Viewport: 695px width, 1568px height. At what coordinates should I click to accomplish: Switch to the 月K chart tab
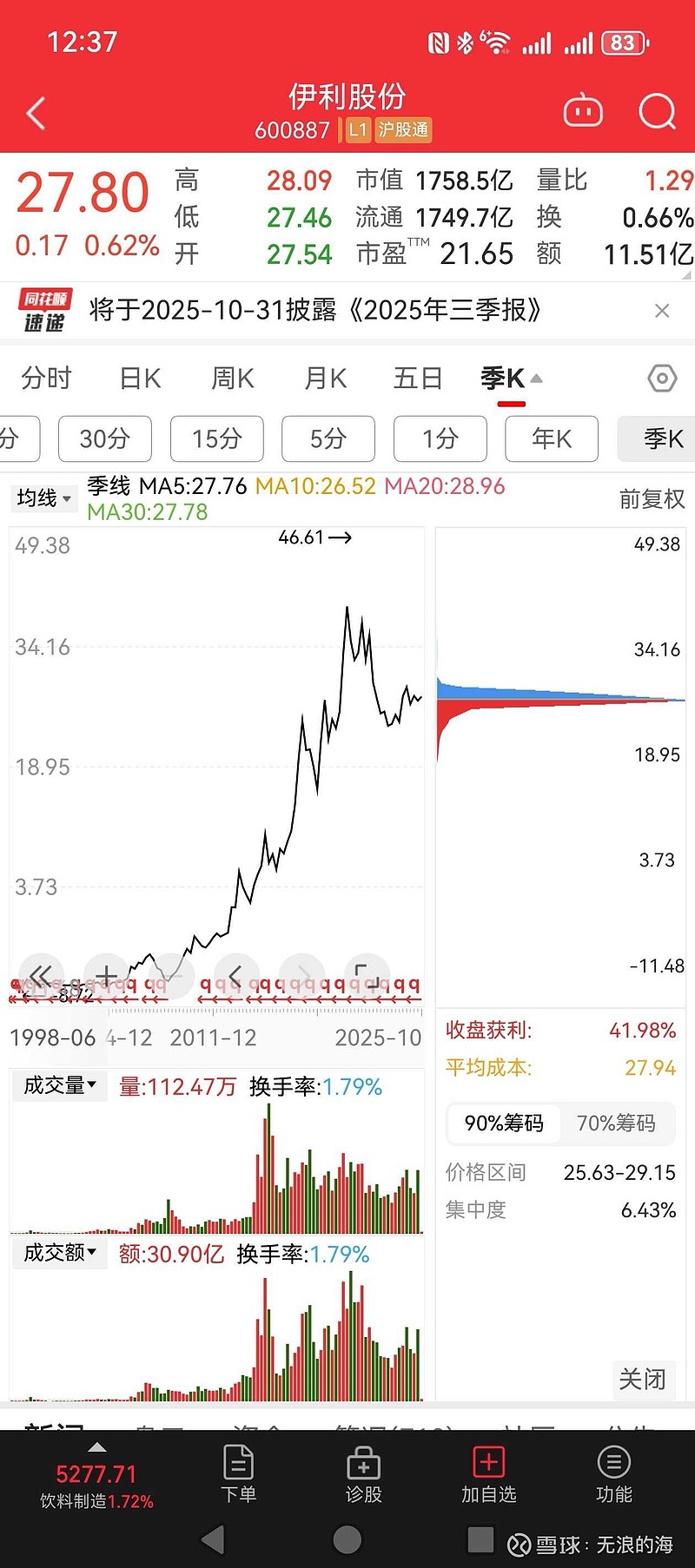pos(326,379)
